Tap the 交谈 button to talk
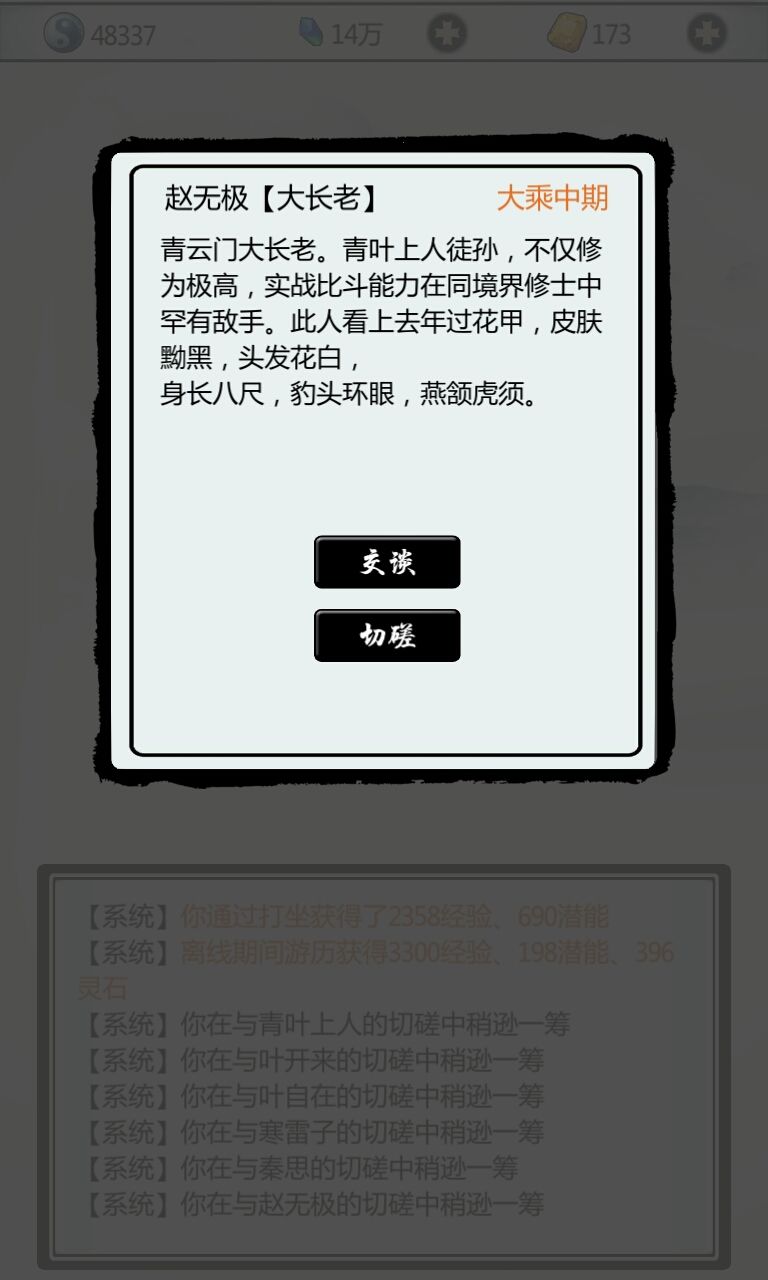The image size is (768, 1280). [387, 562]
